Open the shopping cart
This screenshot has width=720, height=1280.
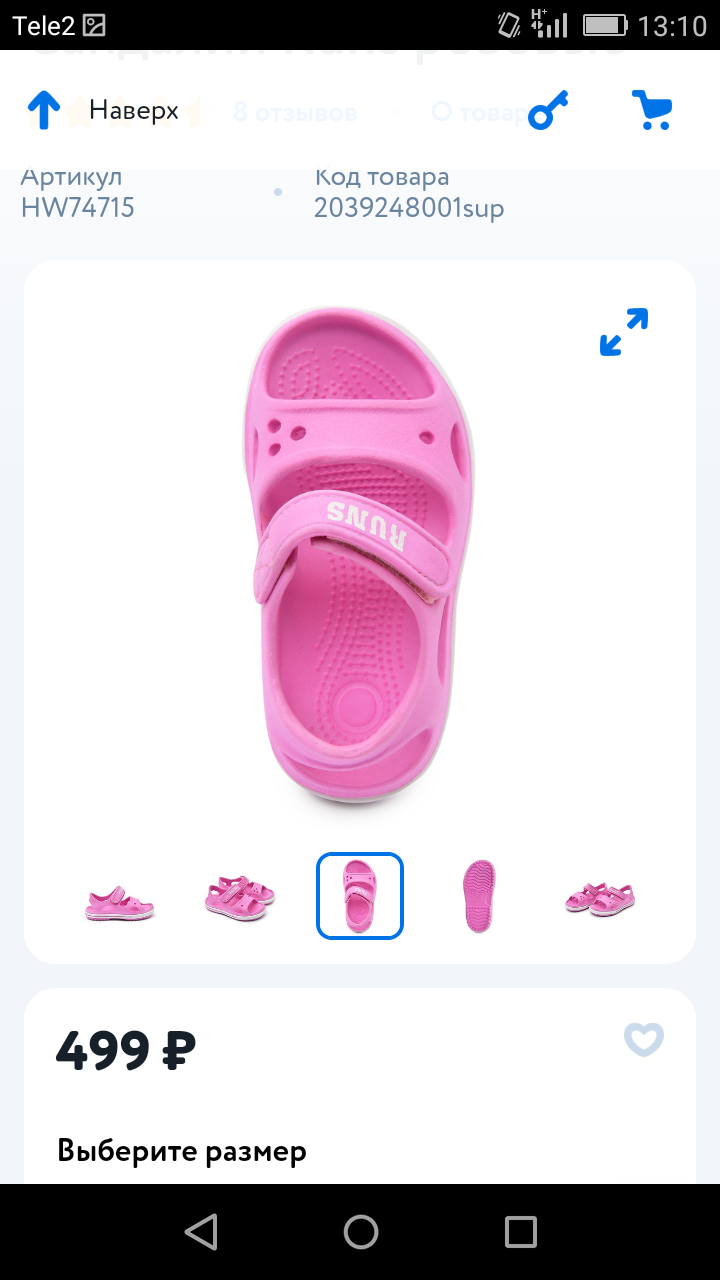click(651, 110)
